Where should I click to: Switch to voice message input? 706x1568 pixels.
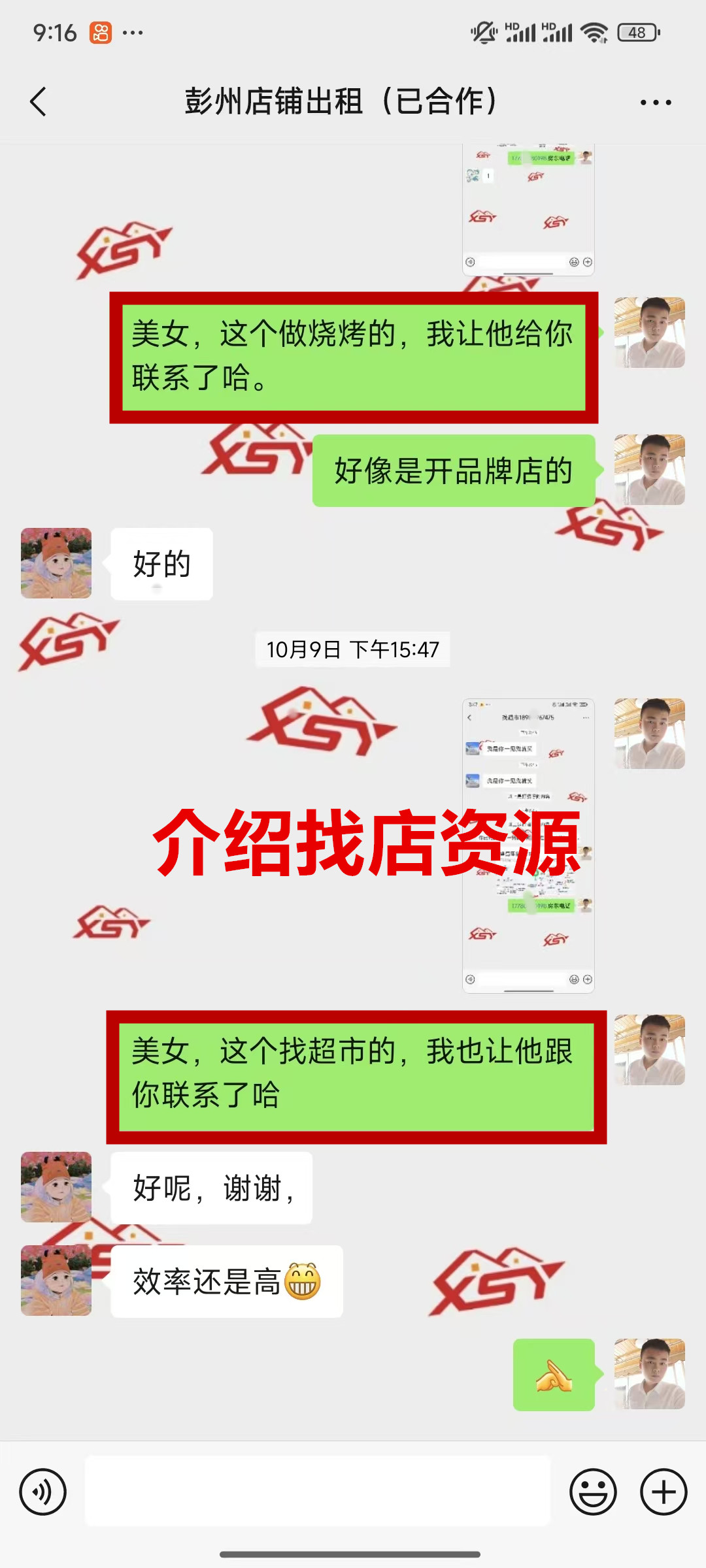(43, 1492)
